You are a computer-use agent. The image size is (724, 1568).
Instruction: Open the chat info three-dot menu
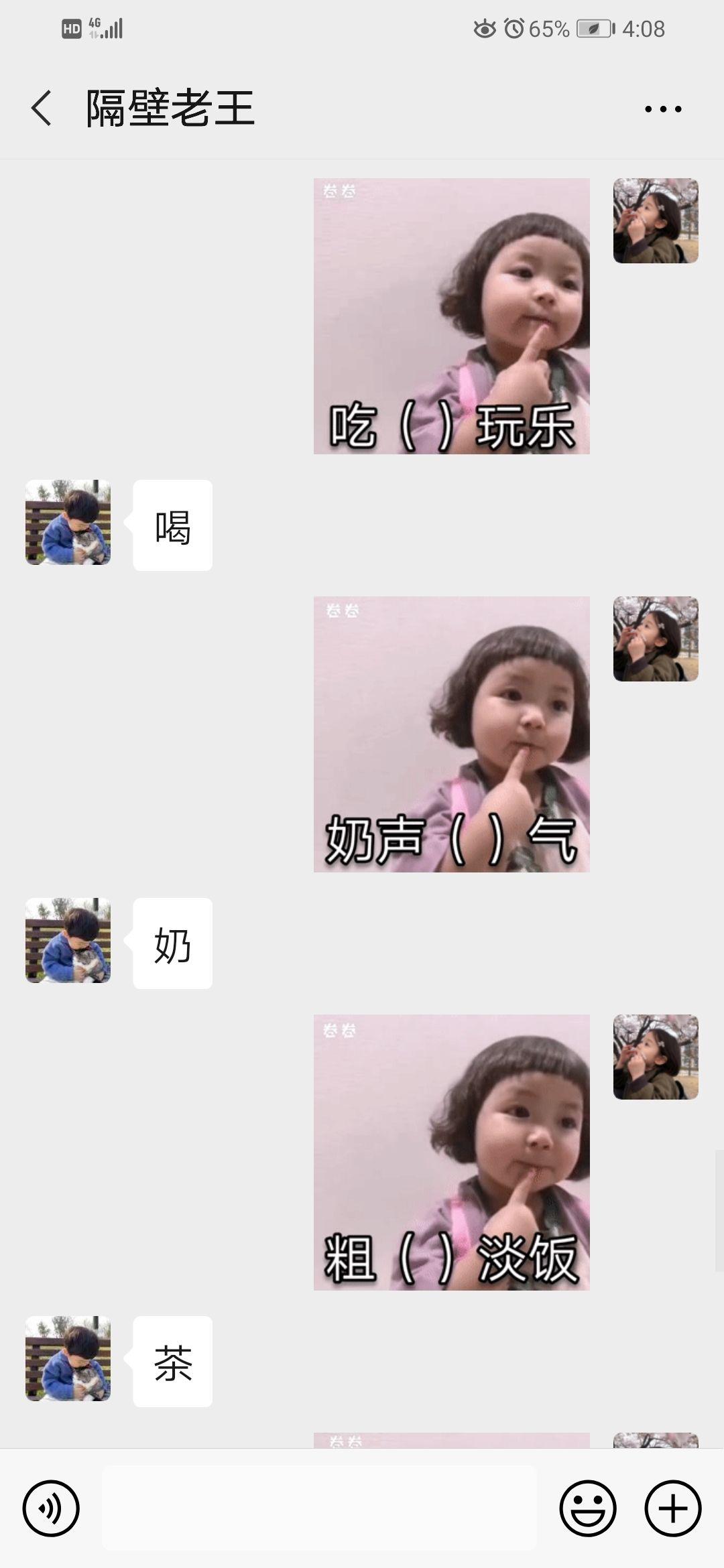click(x=662, y=109)
